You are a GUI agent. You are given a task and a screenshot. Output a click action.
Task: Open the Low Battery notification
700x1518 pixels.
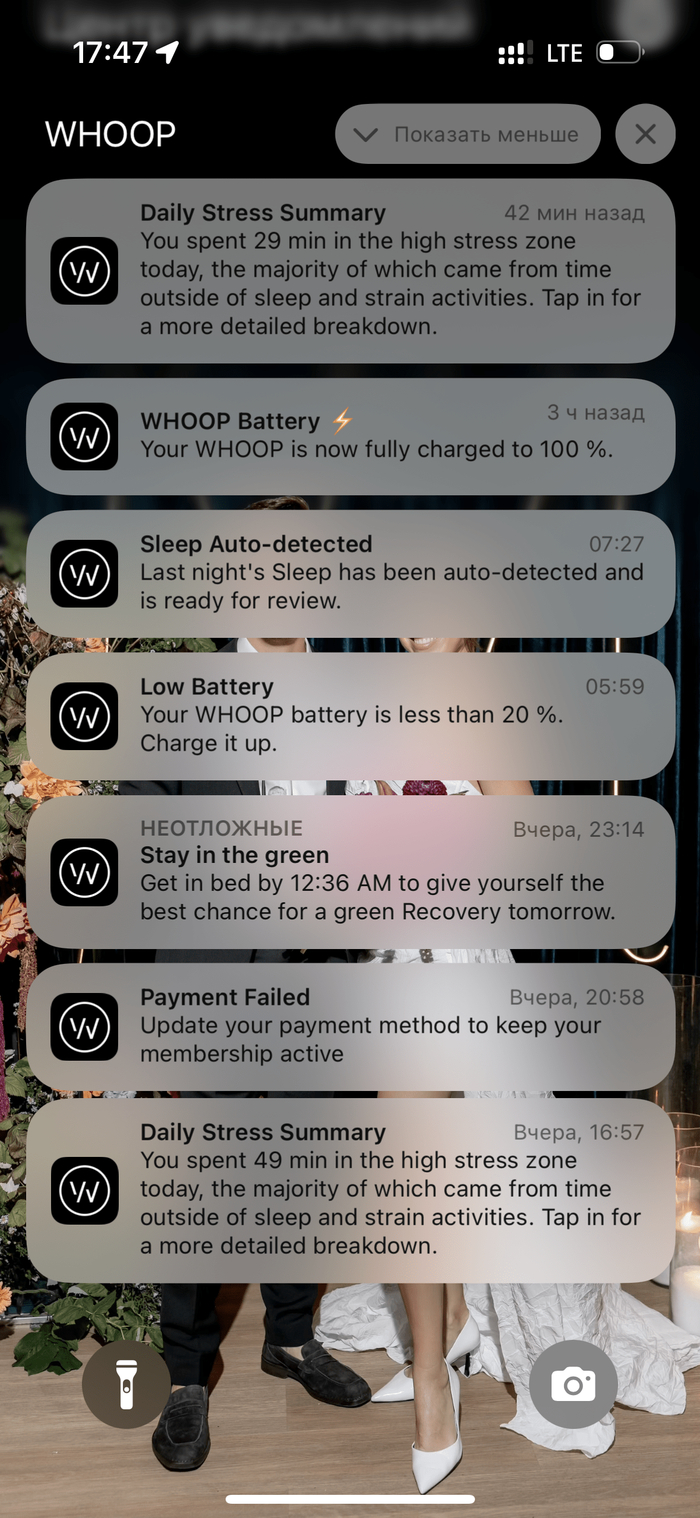click(x=350, y=716)
